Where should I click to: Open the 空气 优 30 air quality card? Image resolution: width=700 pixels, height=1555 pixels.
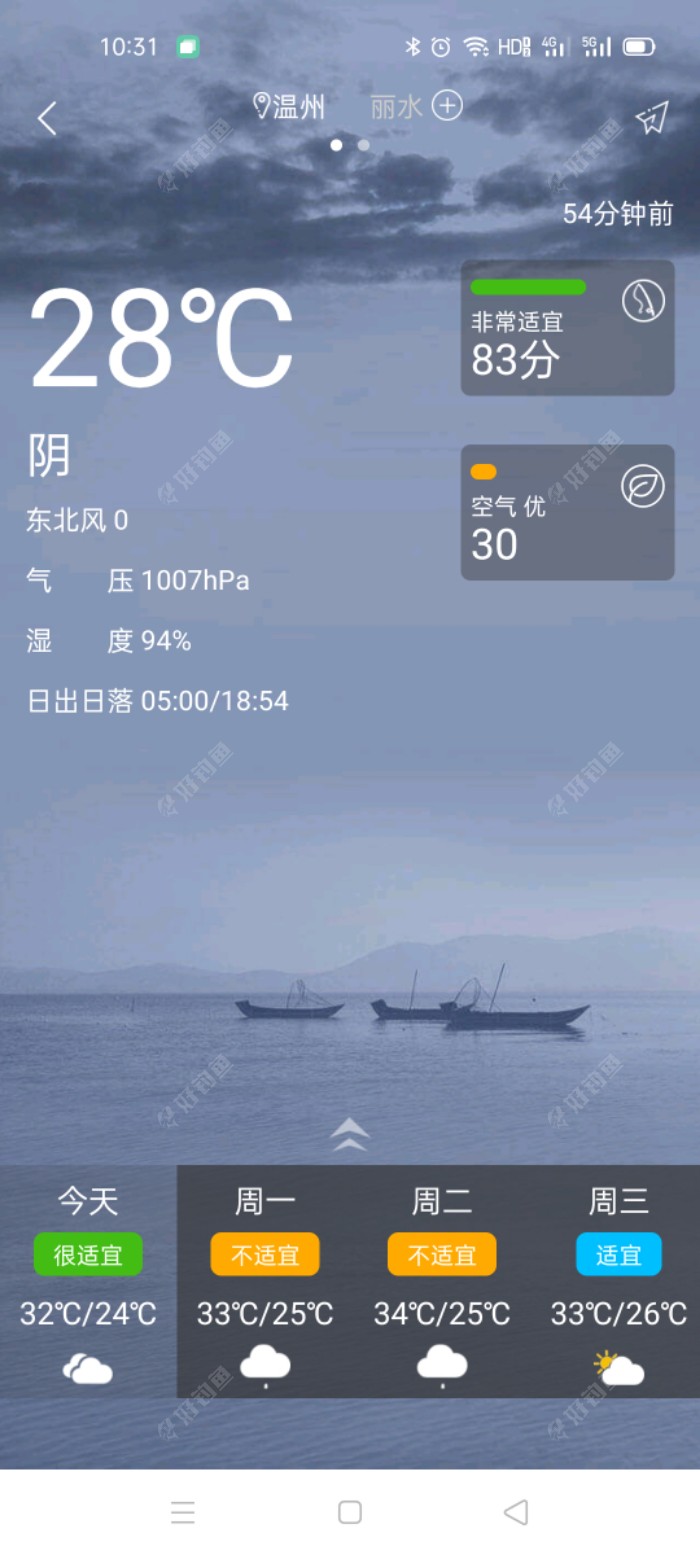coord(567,512)
